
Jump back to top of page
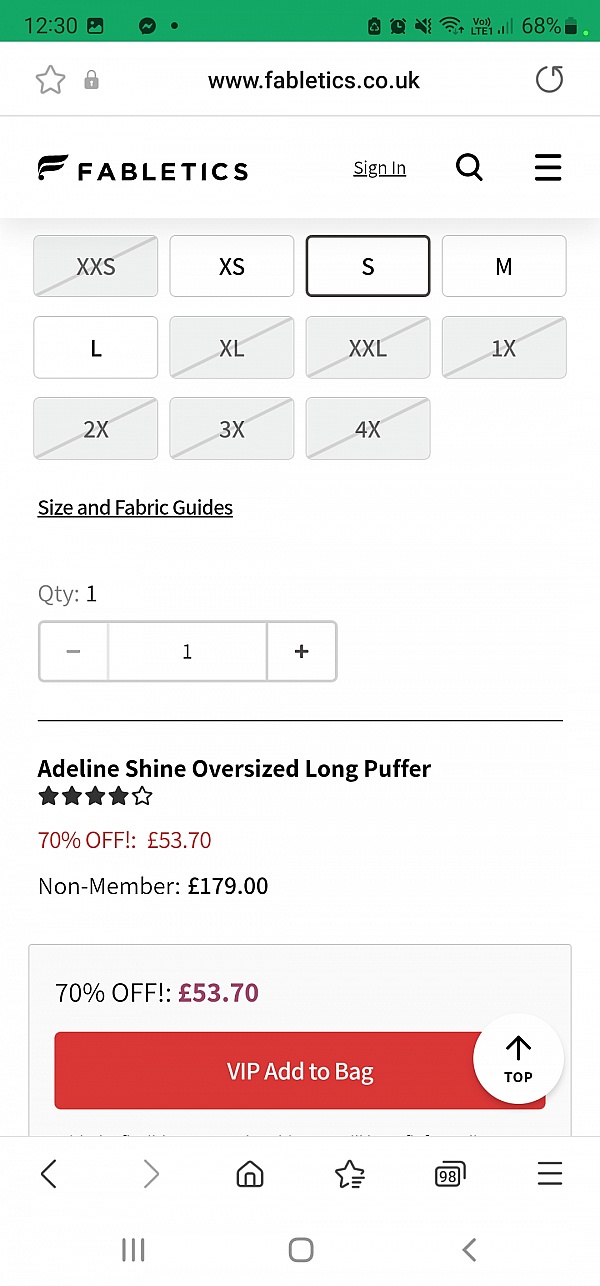coord(518,1059)
